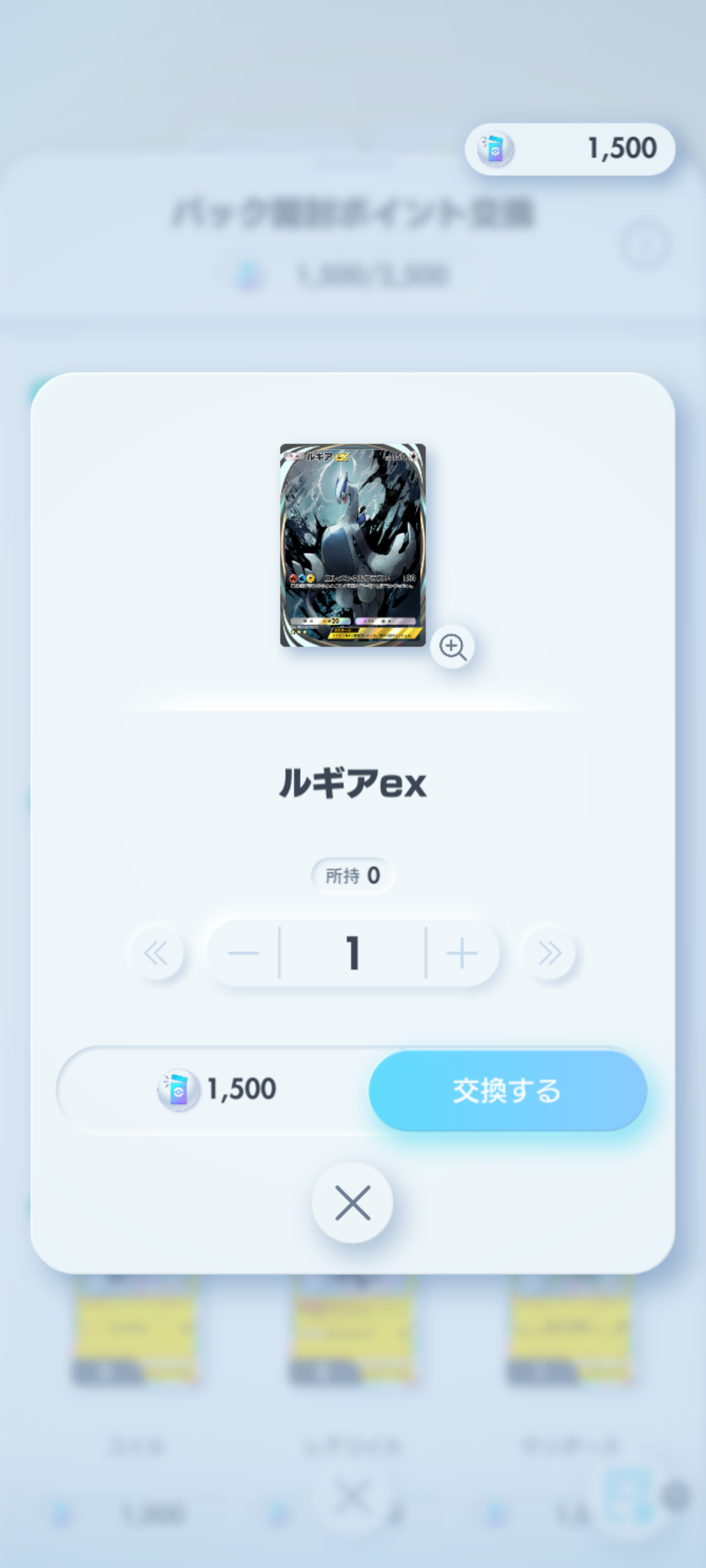Jump to the minimum quantity using the double left arrows
Screen dimensions: 706x1568
pos(156,953)
